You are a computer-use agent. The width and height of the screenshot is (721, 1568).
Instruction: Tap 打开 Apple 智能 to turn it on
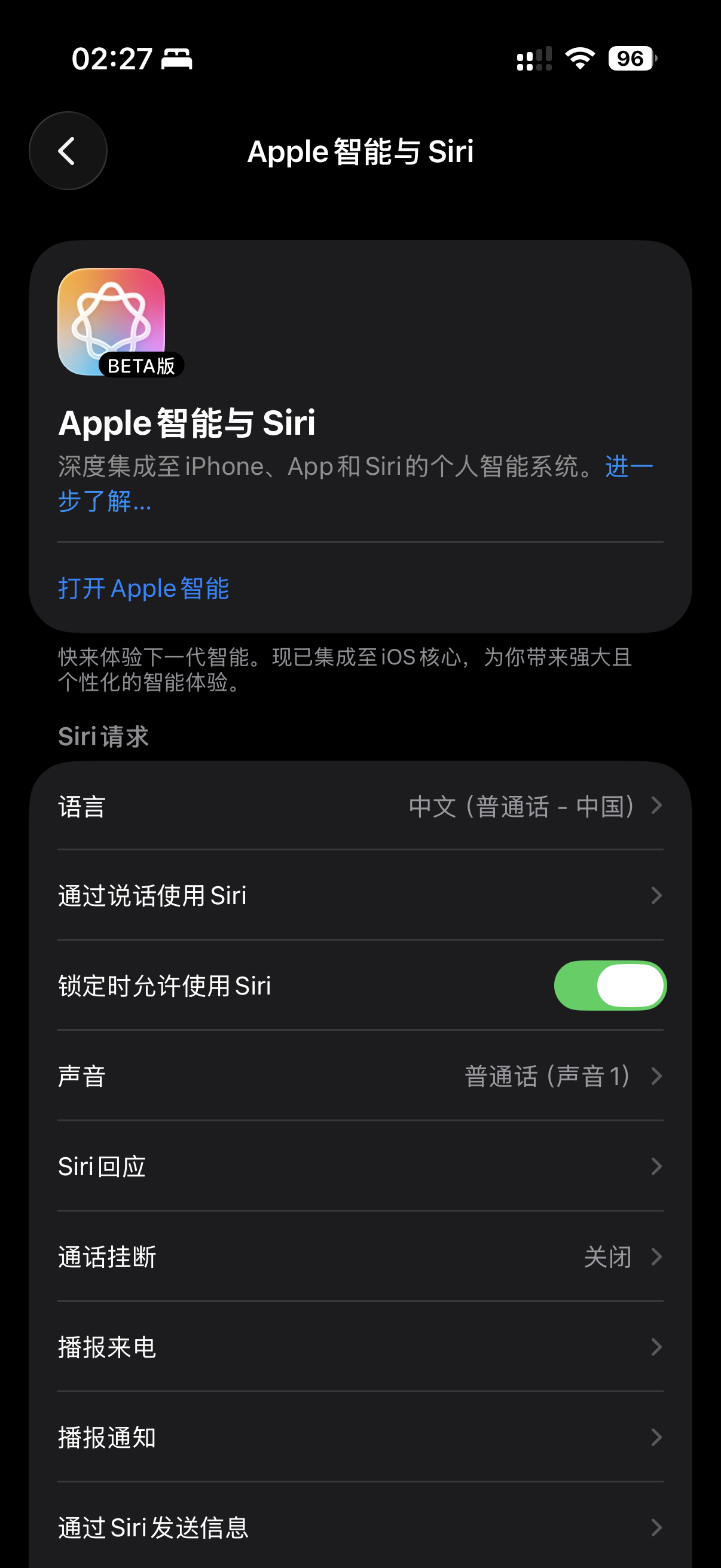click(143, 588)
